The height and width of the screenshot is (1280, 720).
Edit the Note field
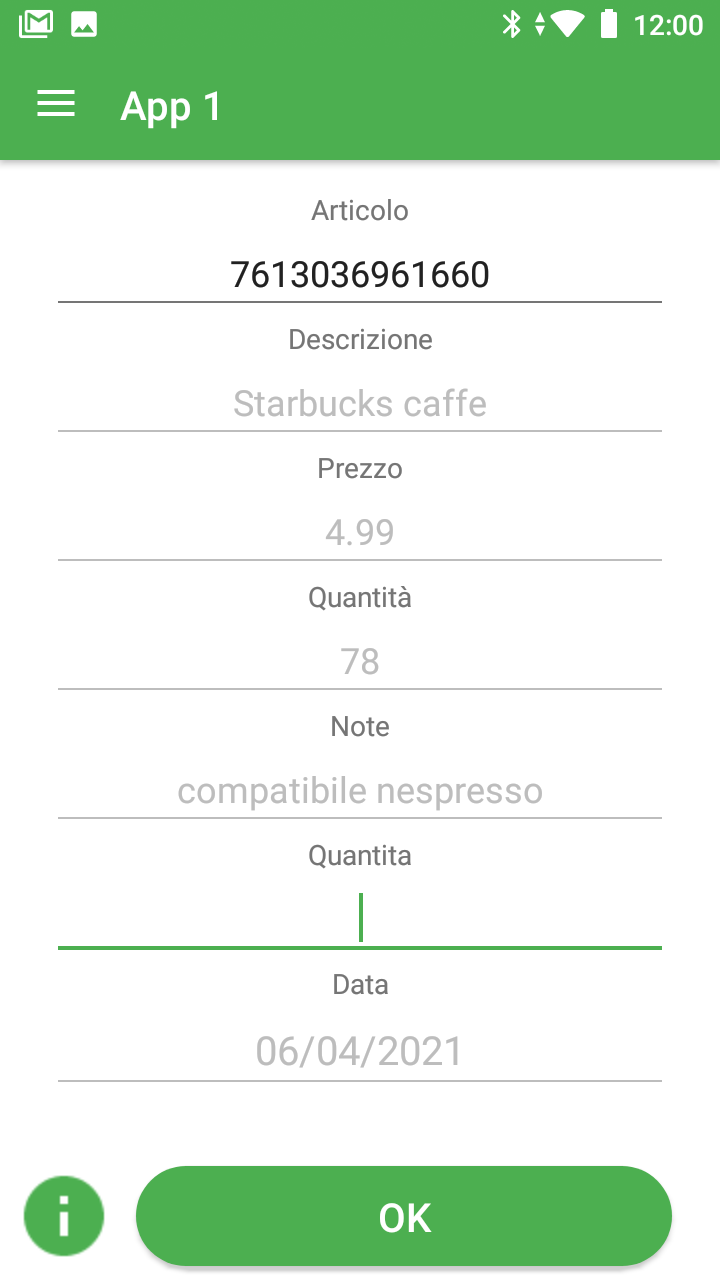[360, 790]
